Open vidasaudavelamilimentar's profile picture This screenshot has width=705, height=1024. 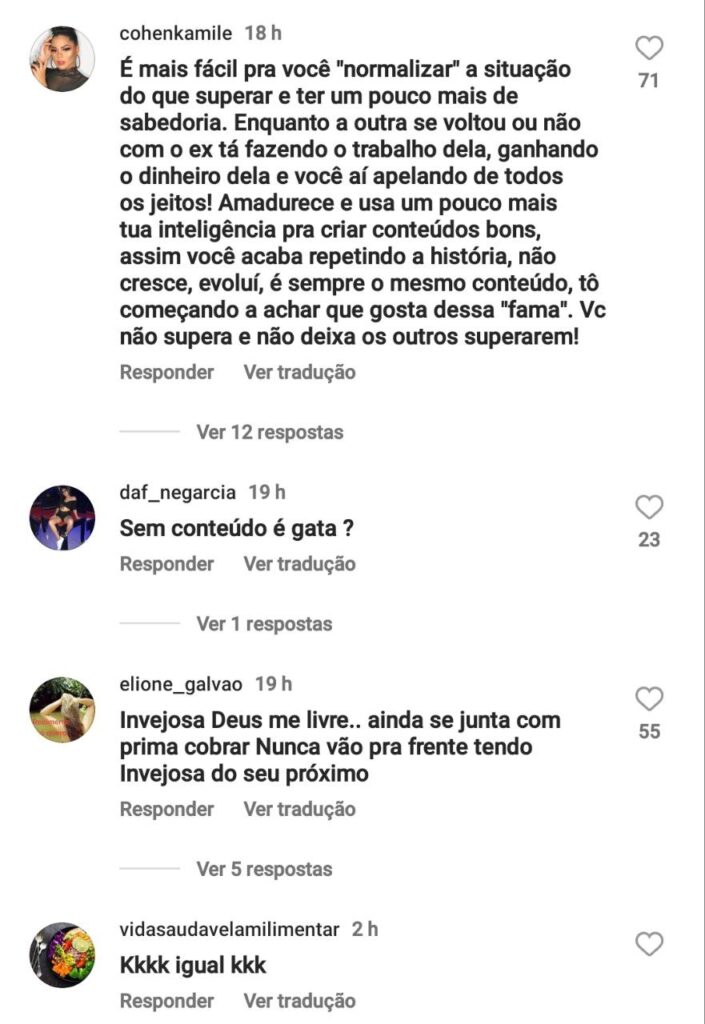point(62,954)
